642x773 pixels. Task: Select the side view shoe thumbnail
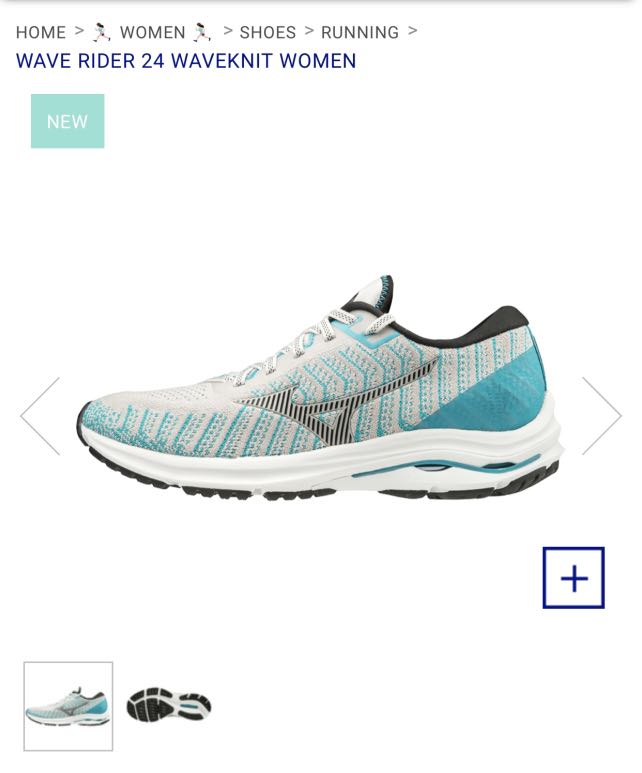click(x=68, y=706)
